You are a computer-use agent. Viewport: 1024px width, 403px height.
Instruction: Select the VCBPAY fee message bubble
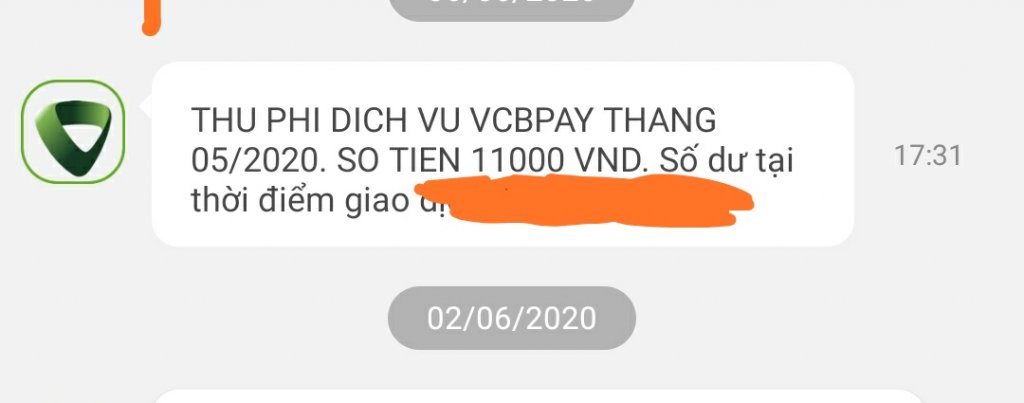pos(500,153)
